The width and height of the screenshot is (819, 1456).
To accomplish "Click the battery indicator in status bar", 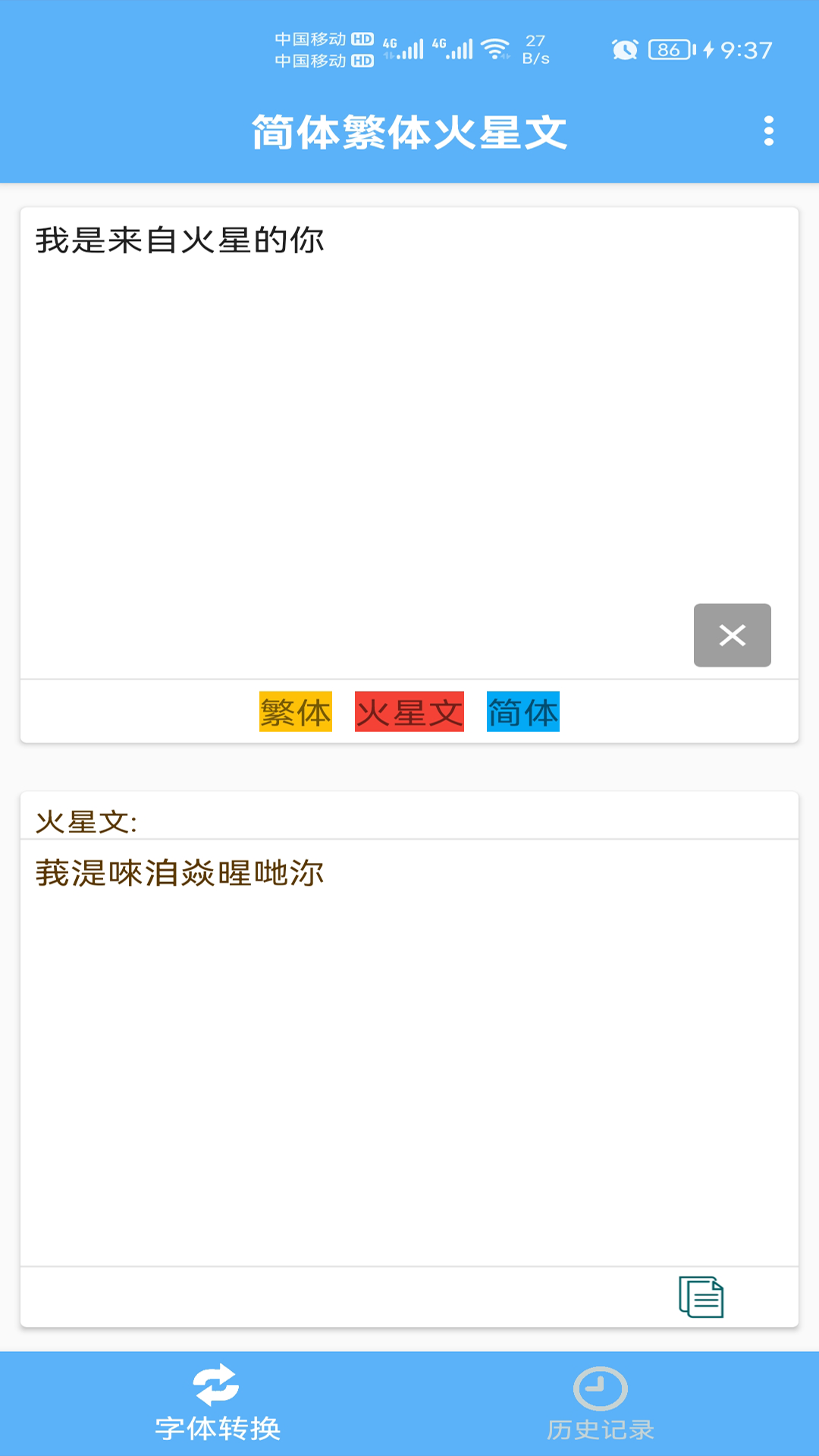I will coord(670,47).
